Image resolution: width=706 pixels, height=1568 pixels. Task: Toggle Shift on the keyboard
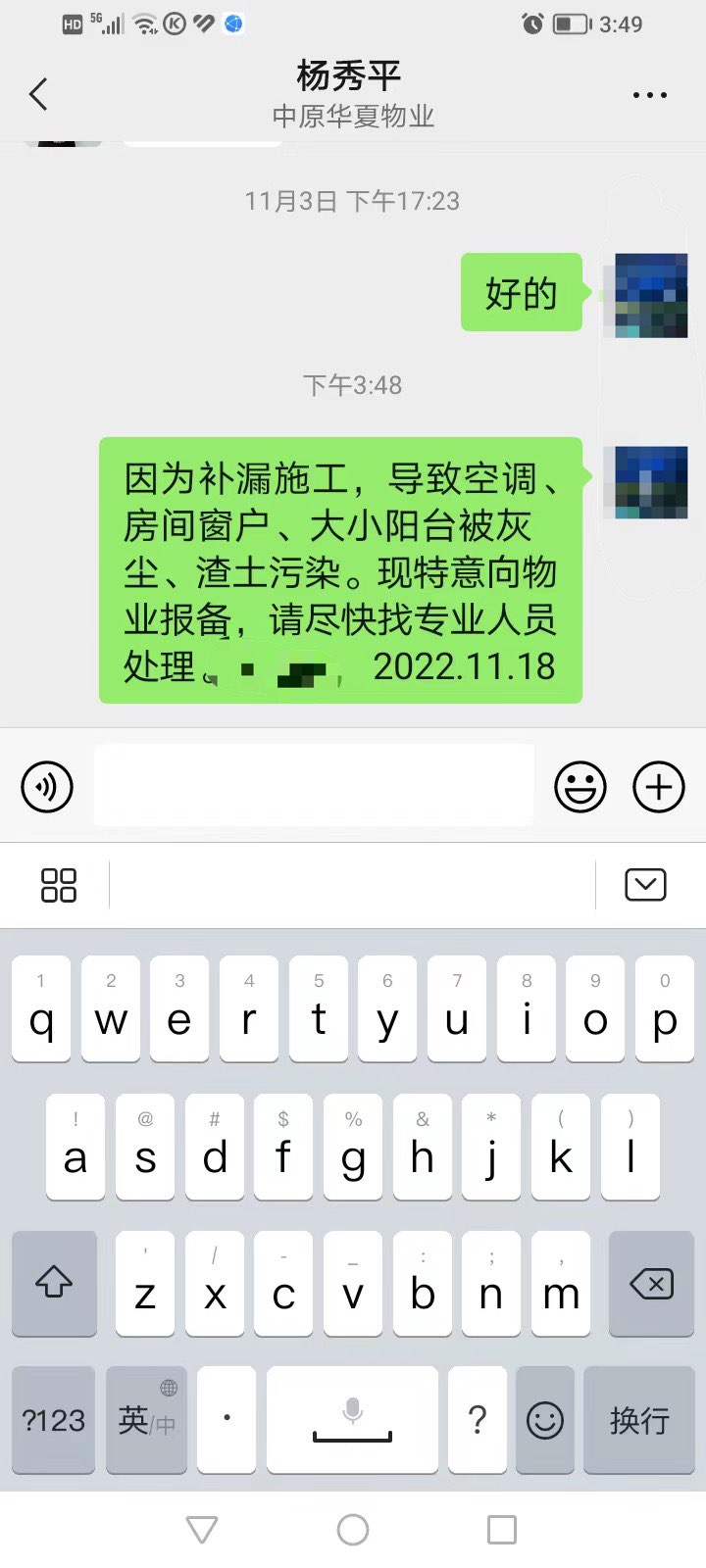(x=54, y=1284)
